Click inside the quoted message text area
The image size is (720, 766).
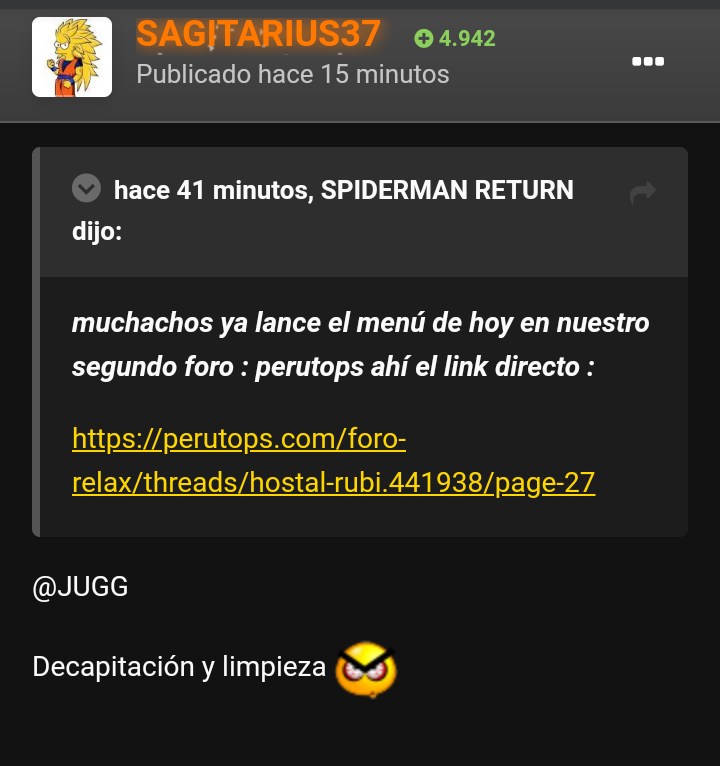point(360,345)
